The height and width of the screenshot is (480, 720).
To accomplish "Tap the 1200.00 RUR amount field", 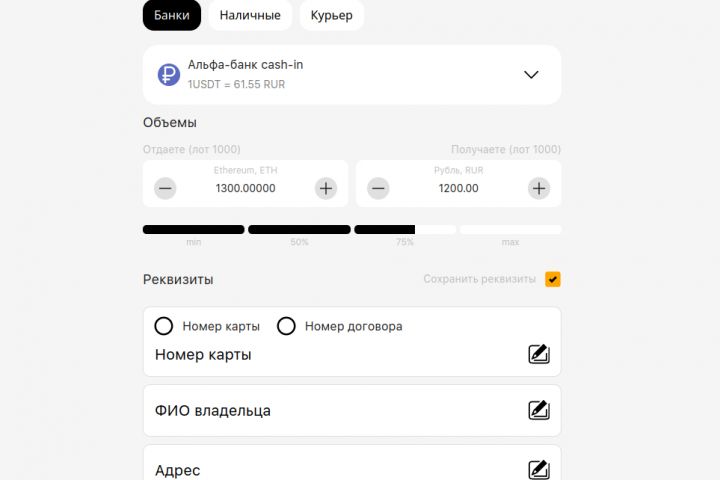I will tap(458, 188).
